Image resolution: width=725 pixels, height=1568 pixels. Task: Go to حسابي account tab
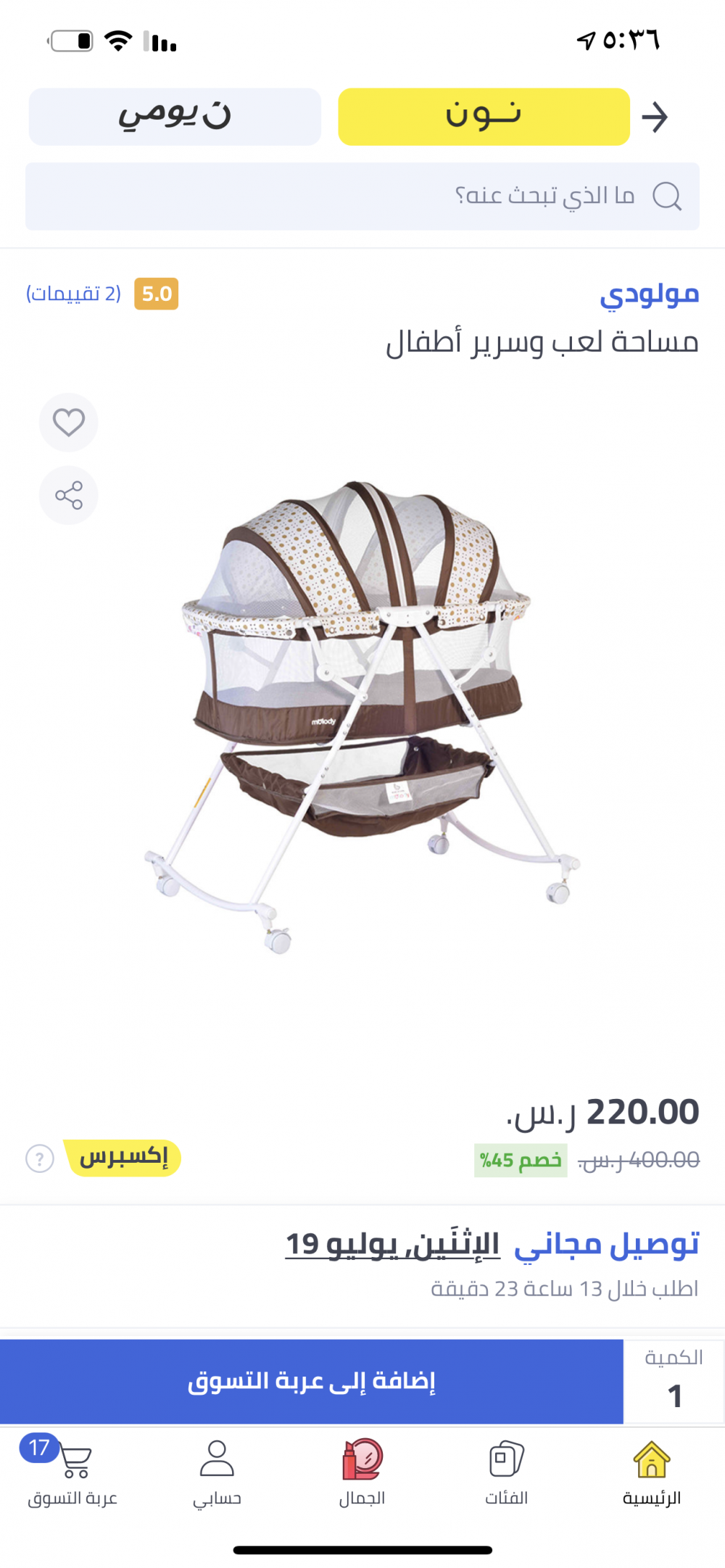217,1472
